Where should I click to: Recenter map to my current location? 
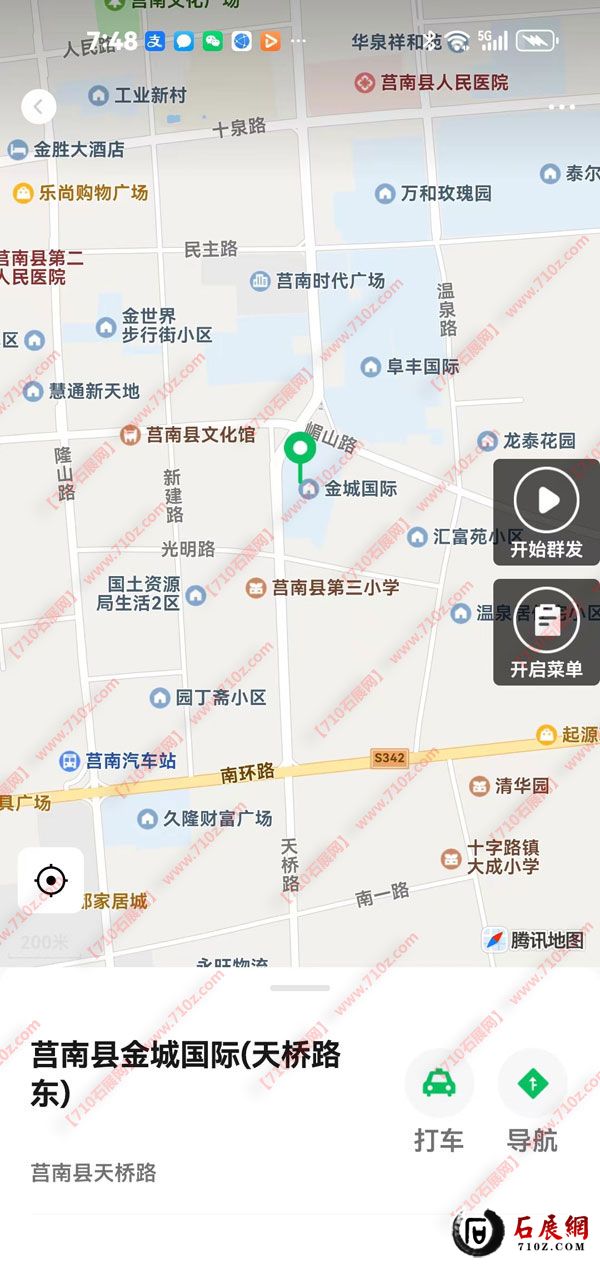(x=50, y=880)
